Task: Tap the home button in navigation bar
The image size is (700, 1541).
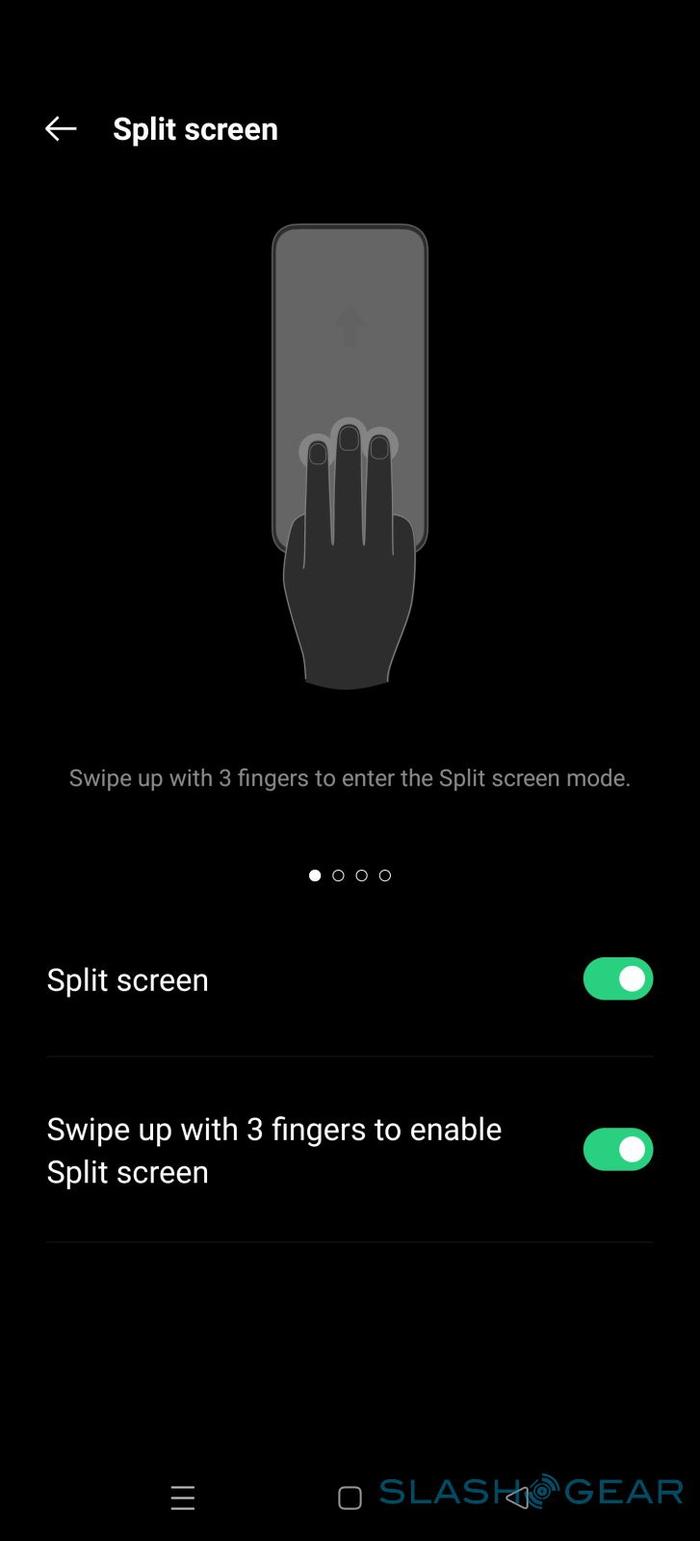Action: (x=350, y=1497)
